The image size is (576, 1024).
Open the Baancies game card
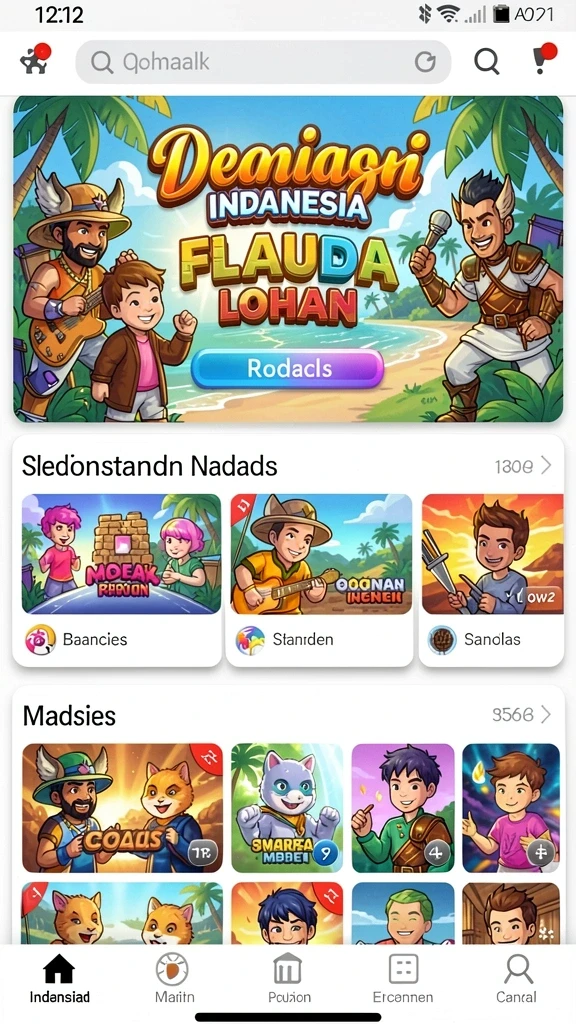pyautogui.click(x=118, y=579)
